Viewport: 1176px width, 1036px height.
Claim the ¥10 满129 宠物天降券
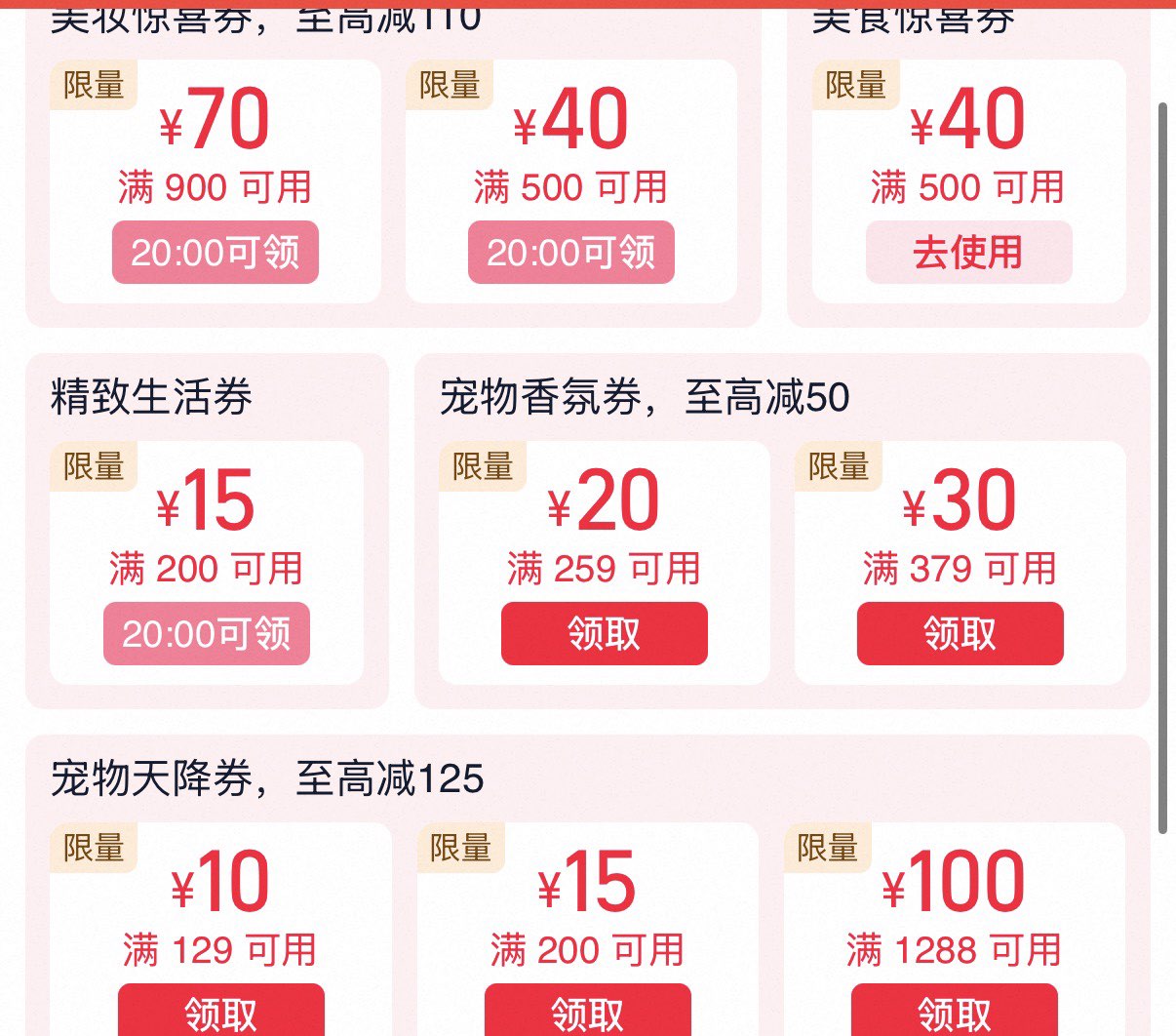(x=221, y=1011)
